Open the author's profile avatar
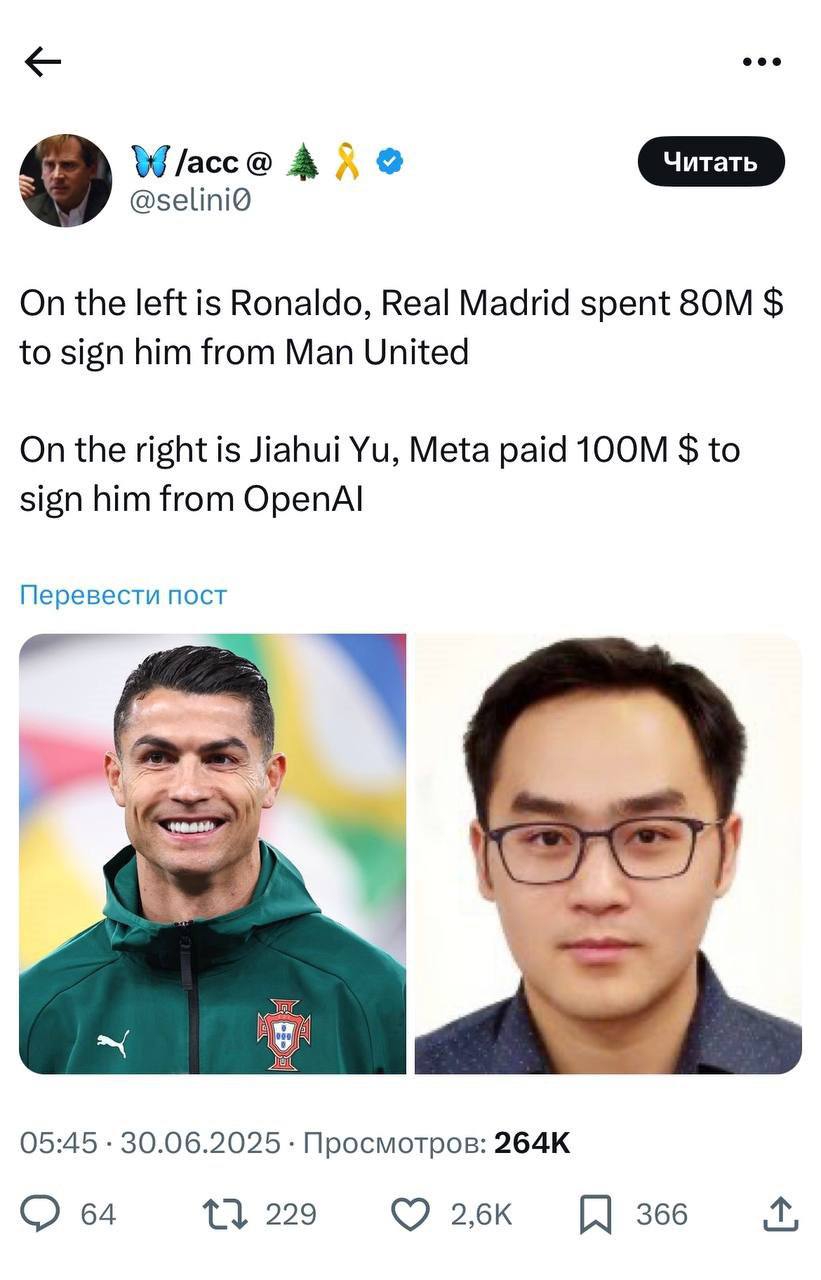 tap(65, 180)
